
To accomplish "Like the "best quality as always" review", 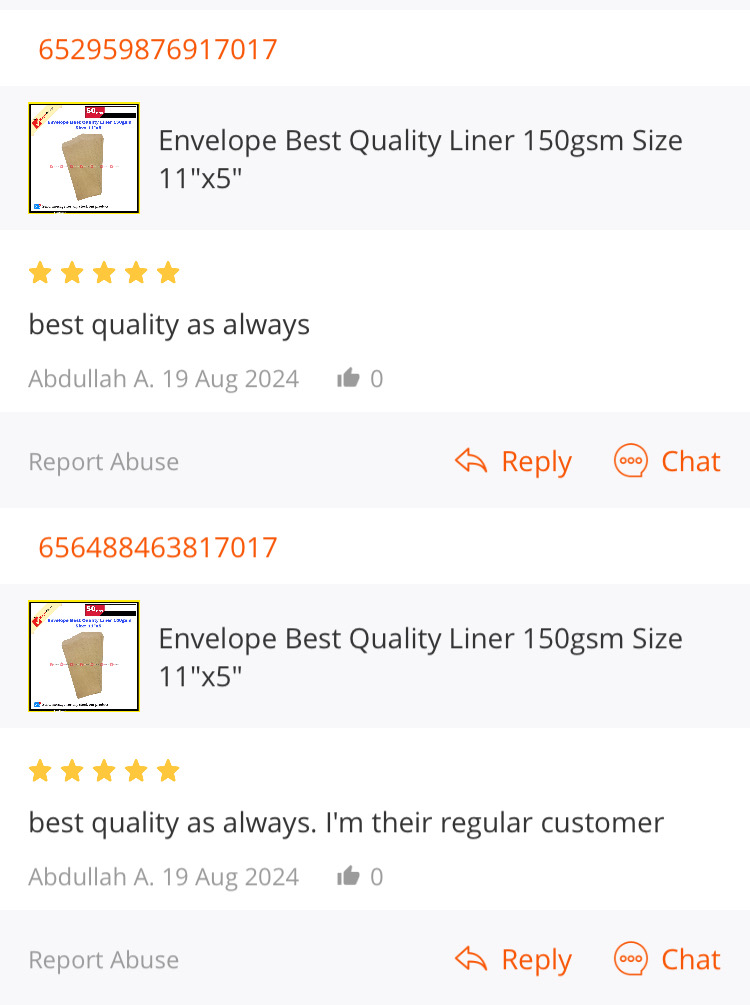I will pyautogui.click(x=349, y=378).
